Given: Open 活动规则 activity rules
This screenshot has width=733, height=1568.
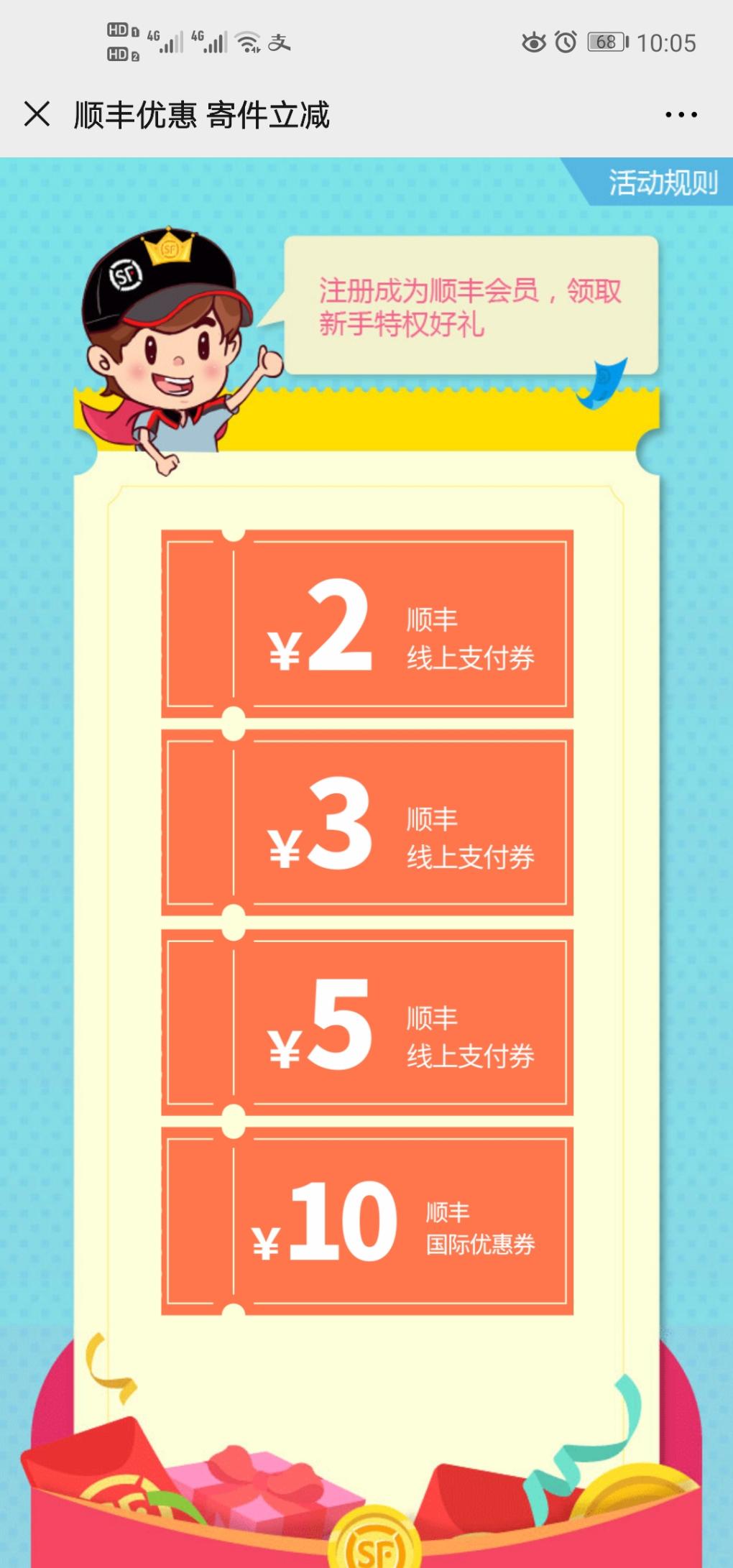Looking at the screenshot, I should (661, 183).
